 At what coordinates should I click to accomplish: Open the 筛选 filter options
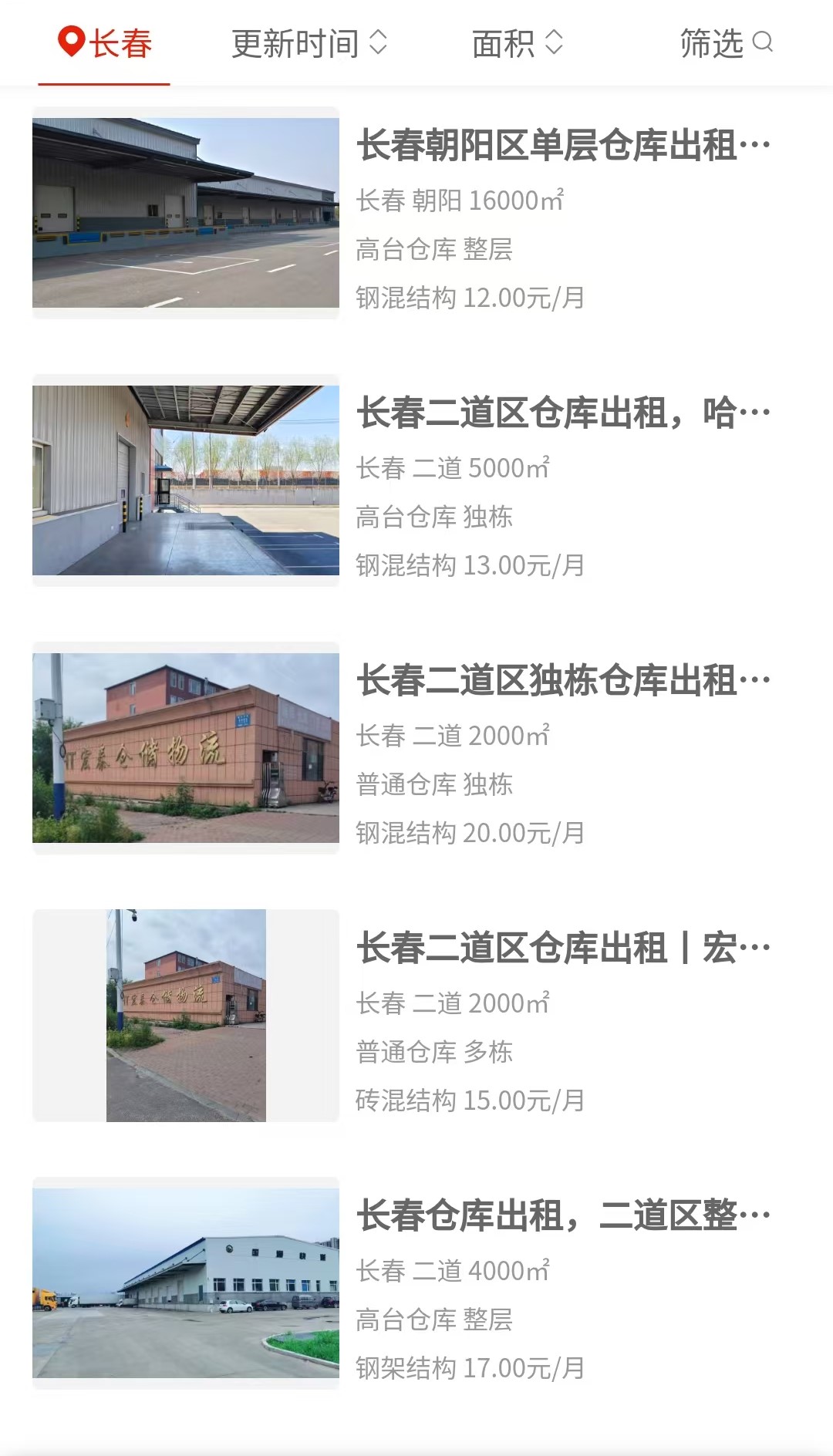tap(726, 43)
